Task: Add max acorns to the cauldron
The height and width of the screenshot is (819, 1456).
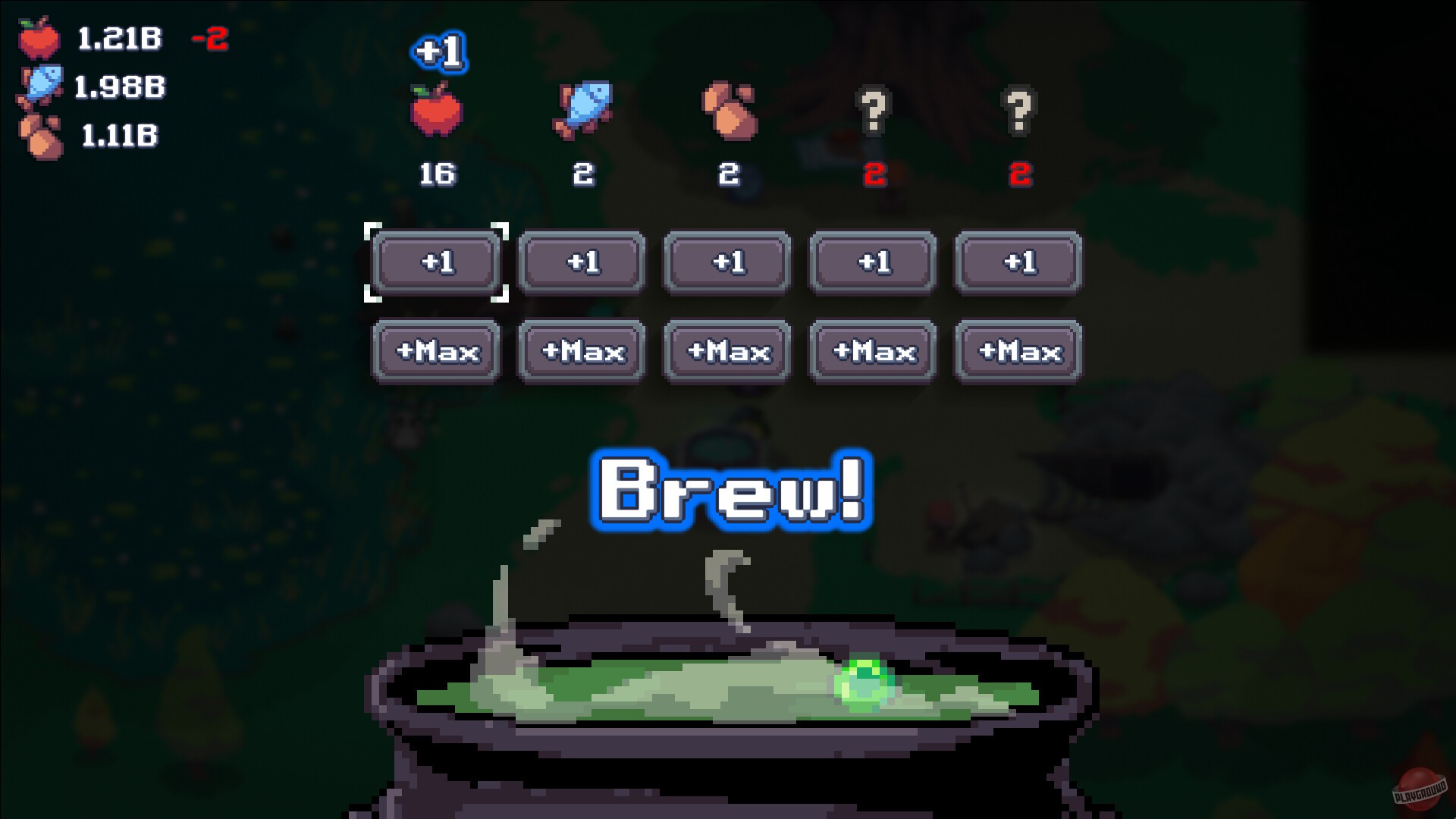Action: click(x=727, y=351)
